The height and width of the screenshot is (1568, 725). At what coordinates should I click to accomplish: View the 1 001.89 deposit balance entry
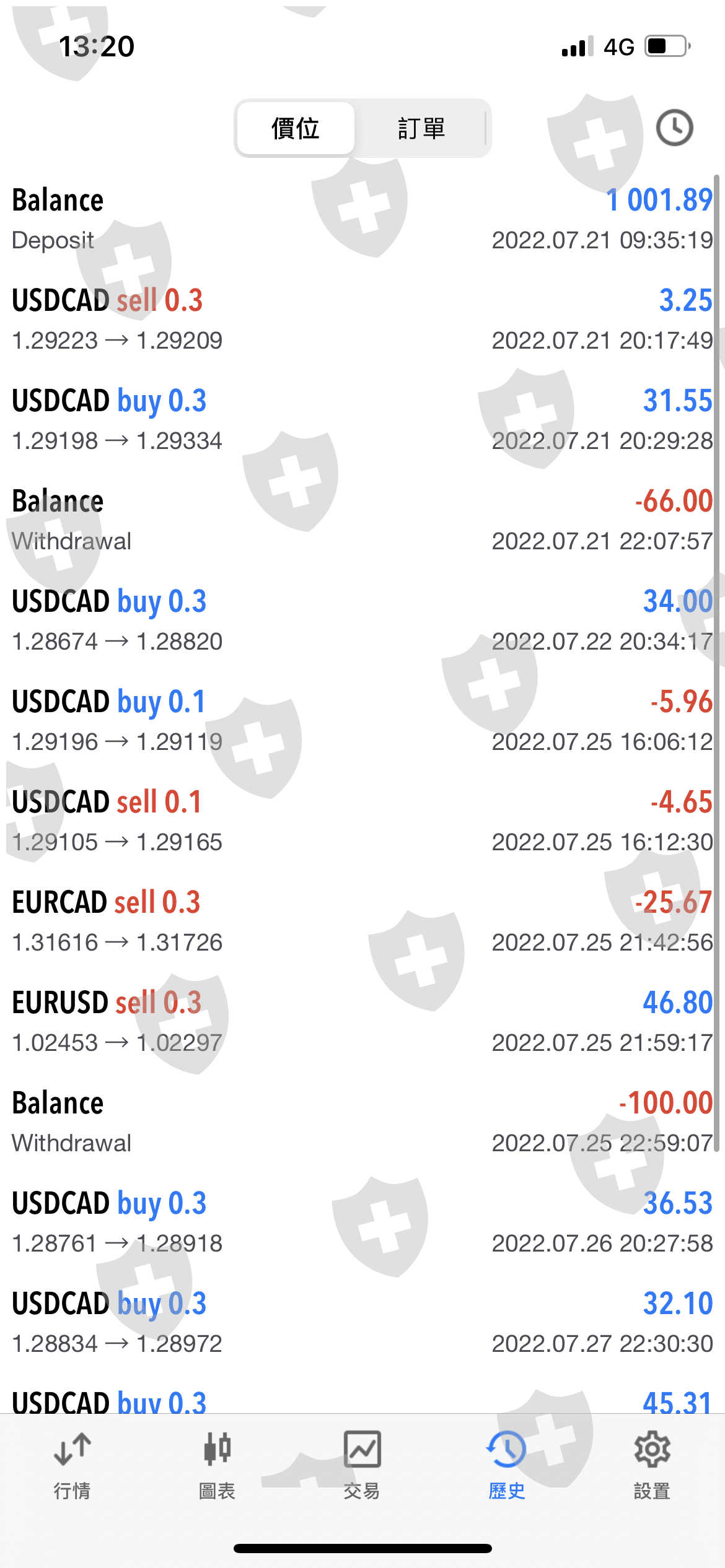(x=362, y=219)
